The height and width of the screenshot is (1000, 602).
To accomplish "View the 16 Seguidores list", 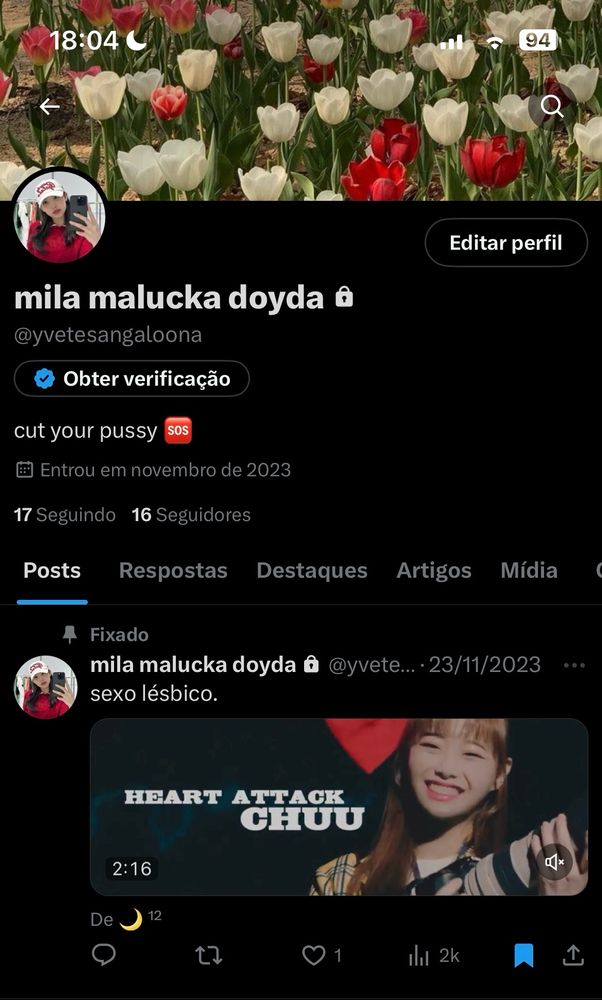I will 191,515.
